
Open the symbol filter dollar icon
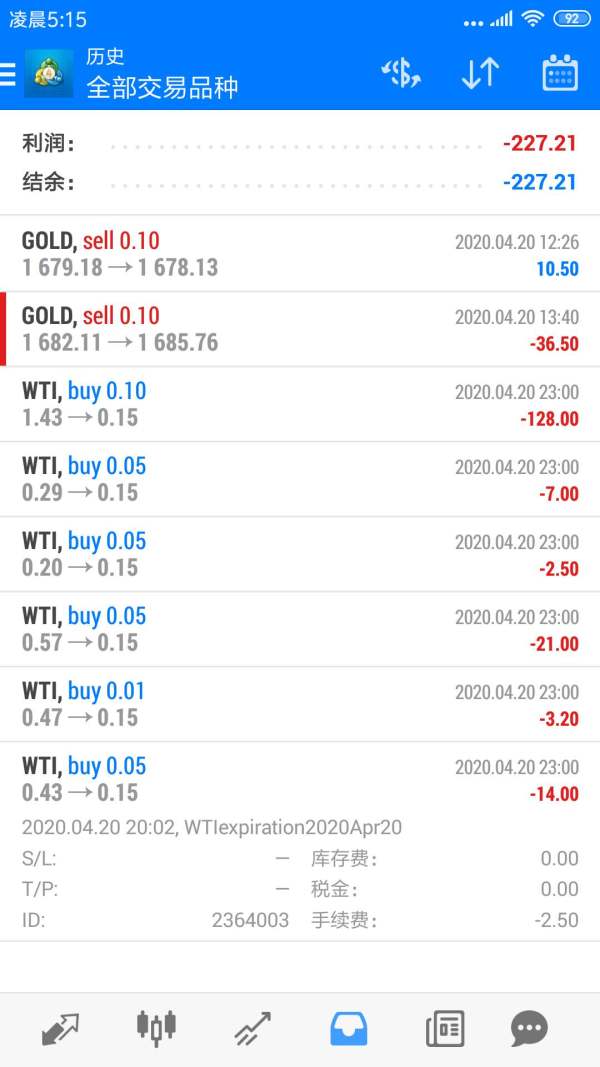[x=401, y=73]
